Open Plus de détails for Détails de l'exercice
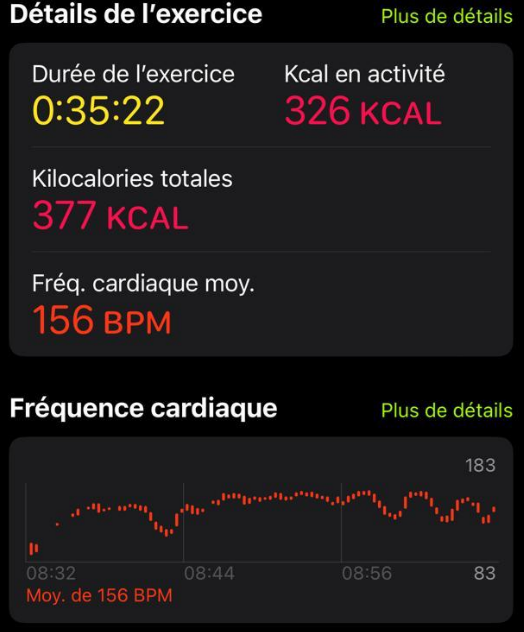The width and height of the screenshot is (524, 632). [447, 17]
